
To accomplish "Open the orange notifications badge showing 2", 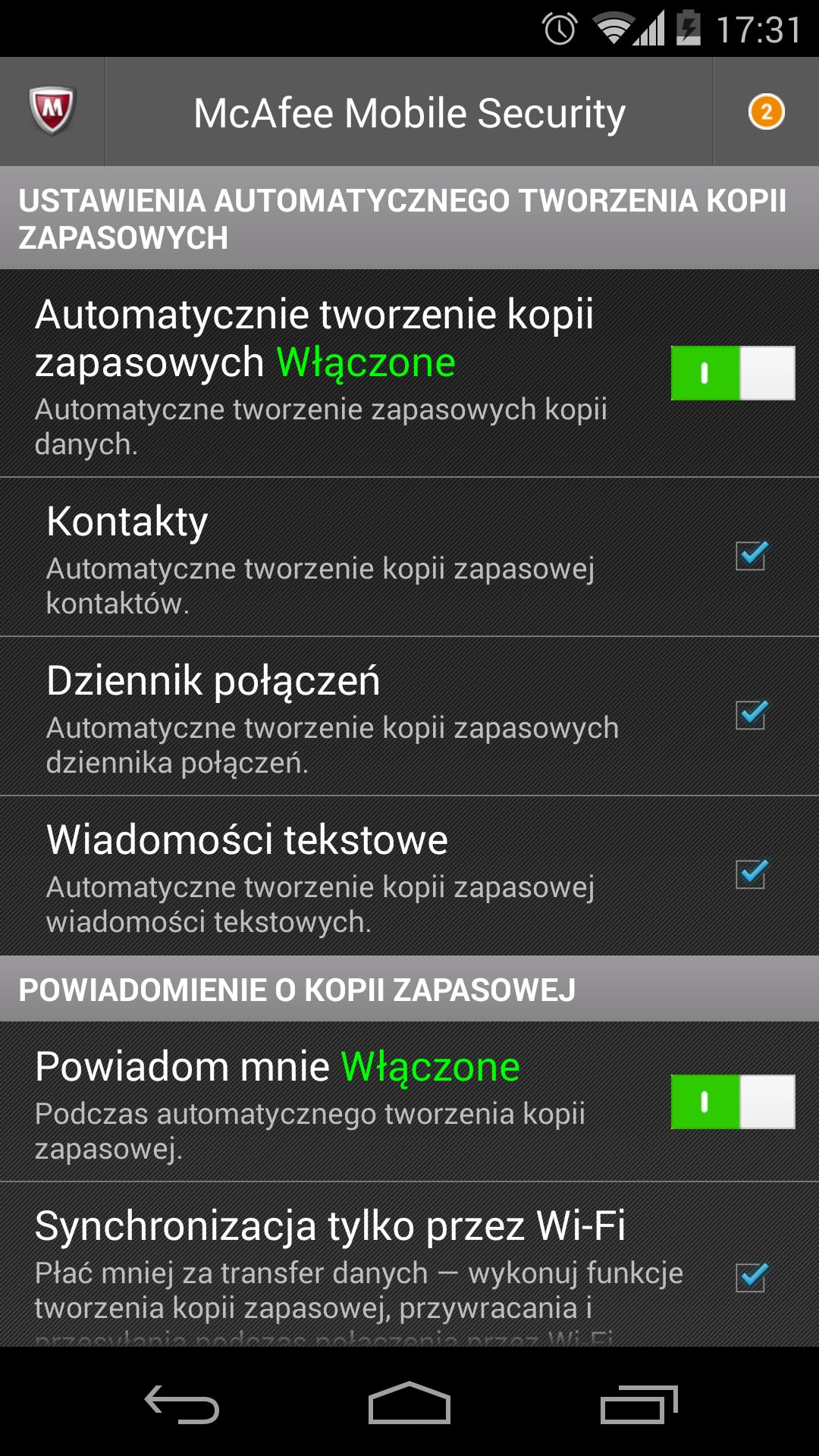I will [x=766, y=112].
